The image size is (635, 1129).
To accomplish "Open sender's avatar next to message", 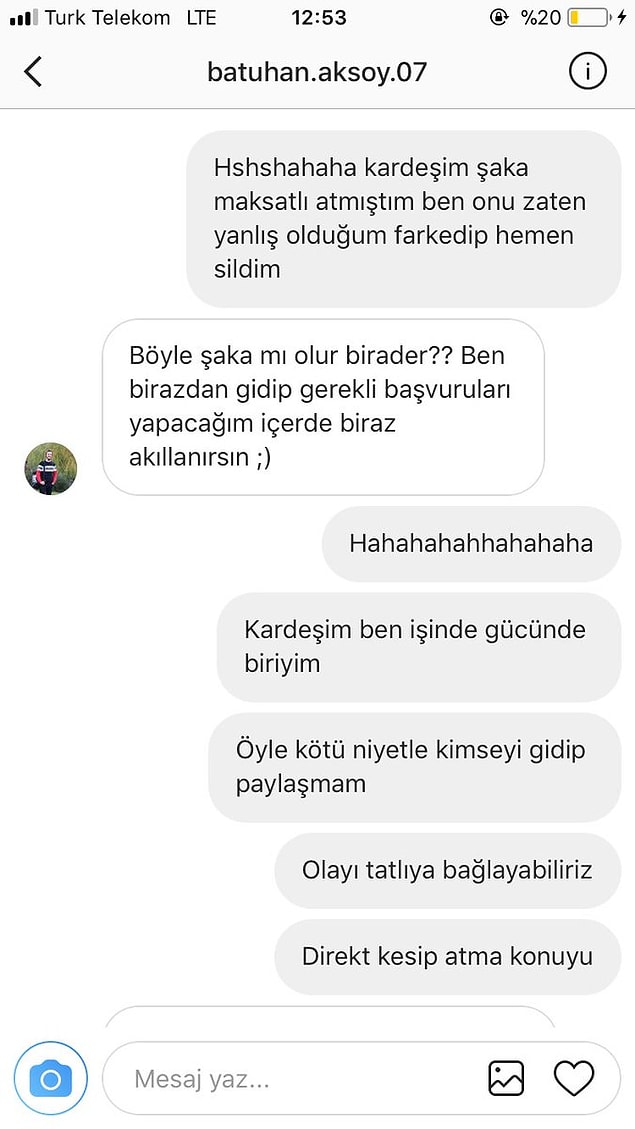I will click(51, 469).
